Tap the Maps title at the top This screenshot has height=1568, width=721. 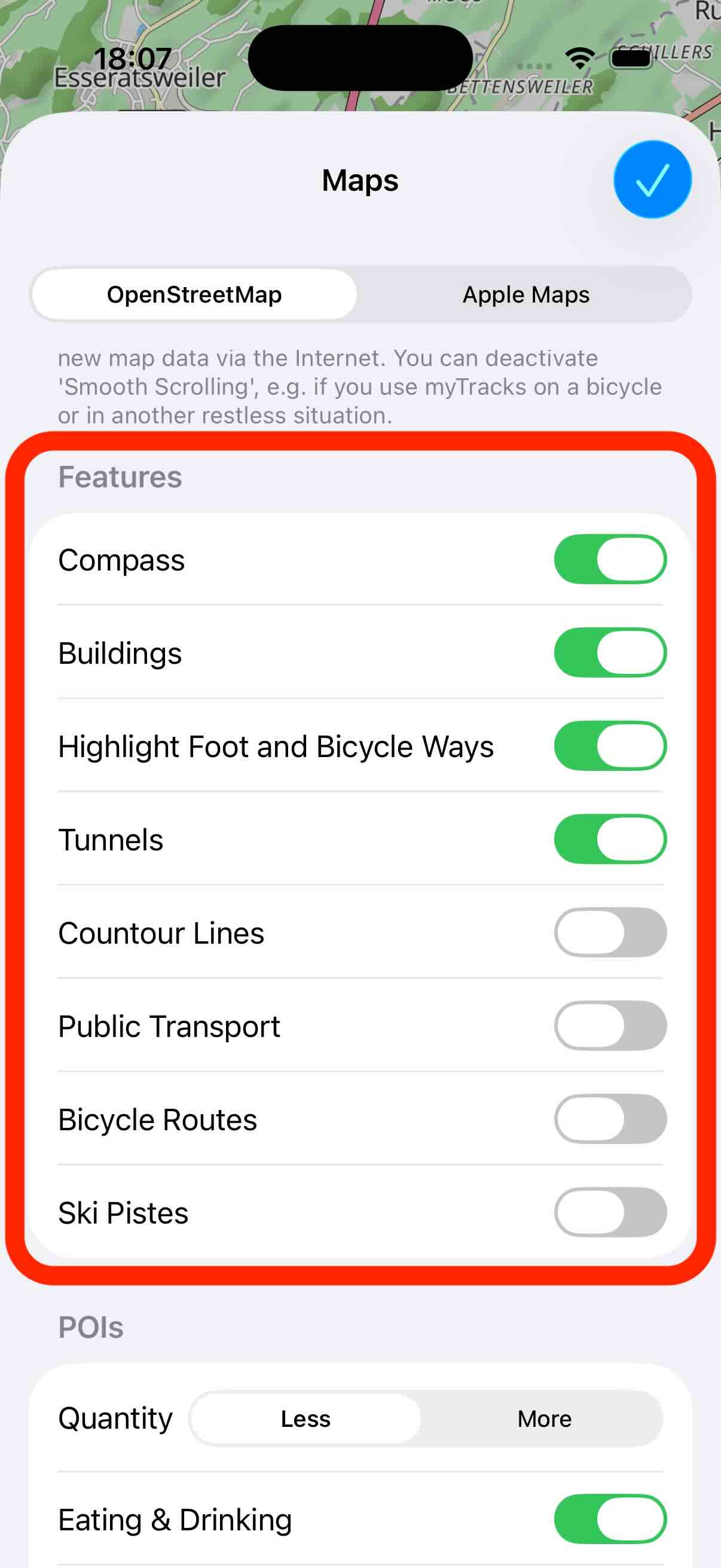[359, 179]
